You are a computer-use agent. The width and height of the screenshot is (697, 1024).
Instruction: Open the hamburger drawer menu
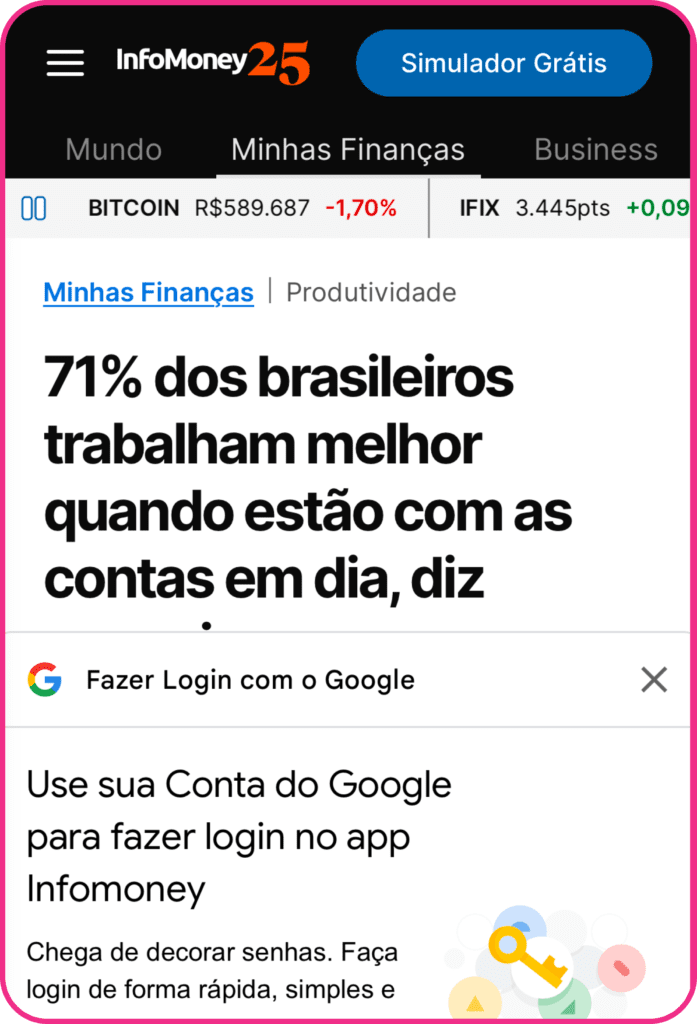click(x=65, y=63)
